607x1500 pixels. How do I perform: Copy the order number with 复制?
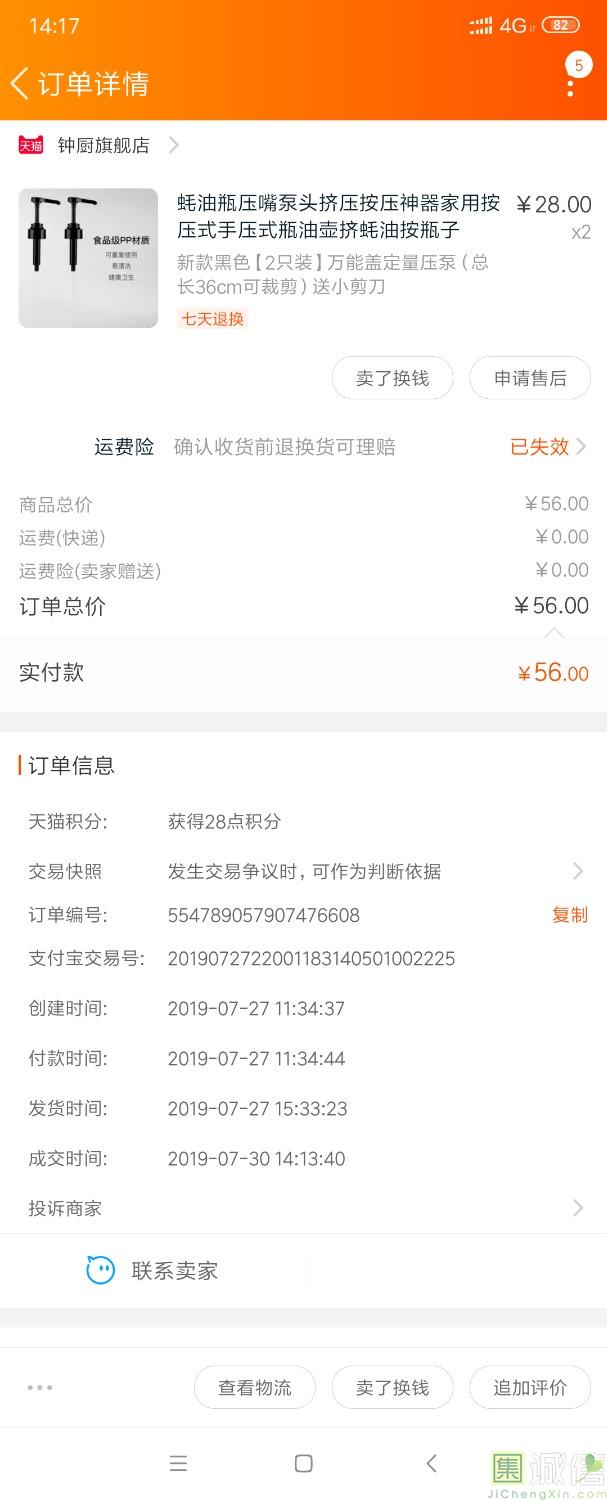[570, 915]
